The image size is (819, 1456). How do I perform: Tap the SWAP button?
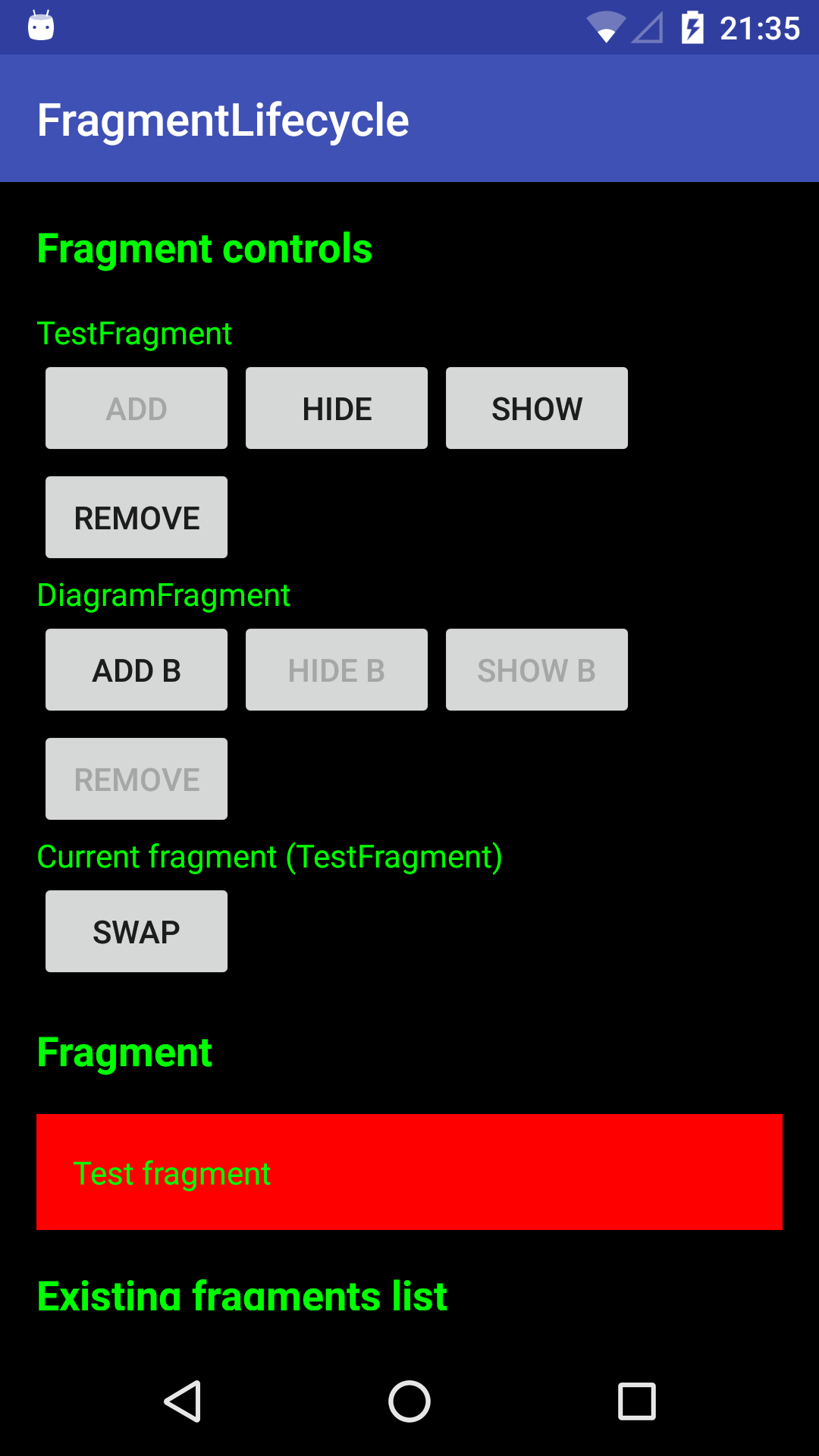pyautogui.click(x=136, y=932)
